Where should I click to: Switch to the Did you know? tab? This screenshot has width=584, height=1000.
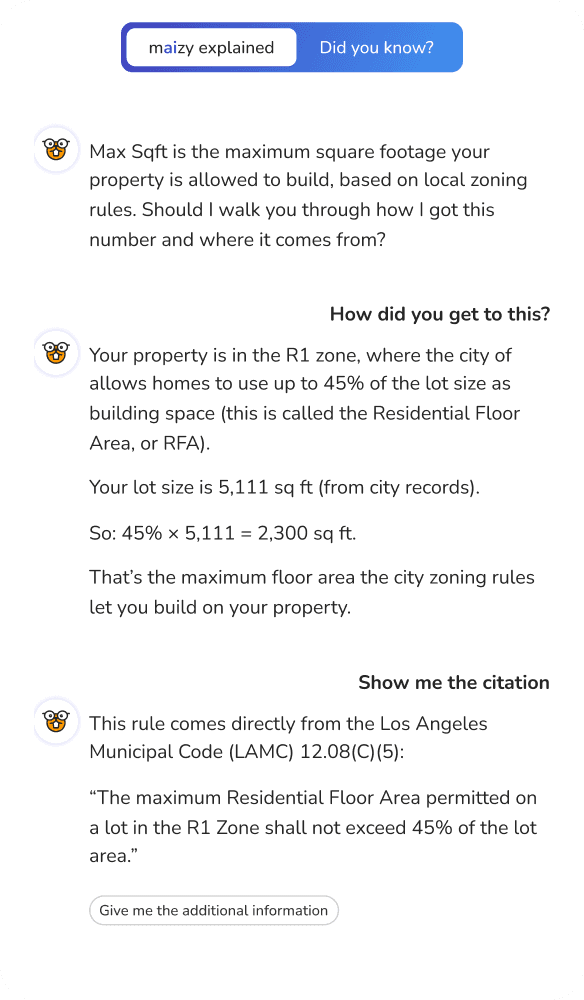pos(377,48)
